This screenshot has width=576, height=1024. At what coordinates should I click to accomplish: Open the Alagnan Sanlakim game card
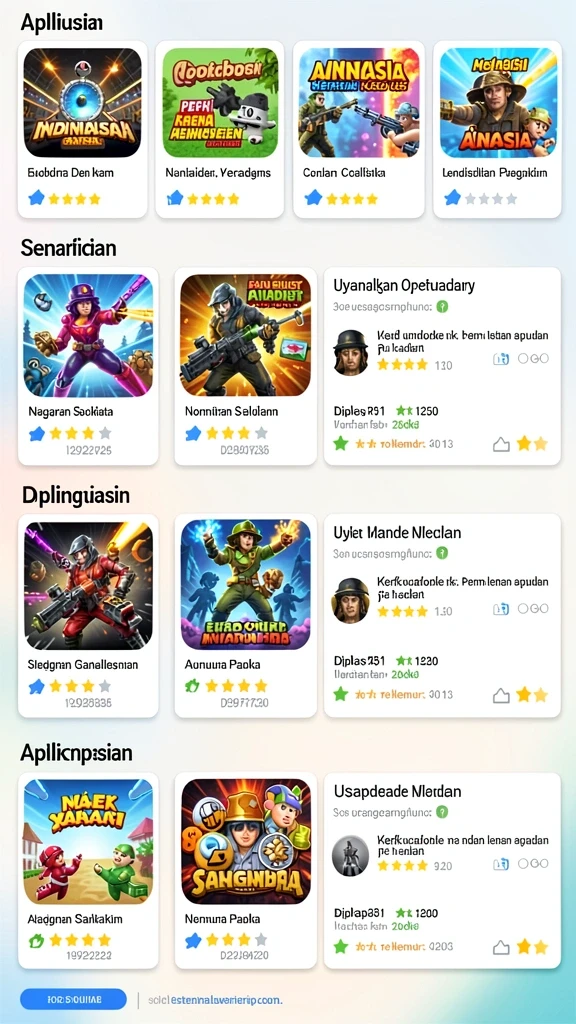pos(88,871)
